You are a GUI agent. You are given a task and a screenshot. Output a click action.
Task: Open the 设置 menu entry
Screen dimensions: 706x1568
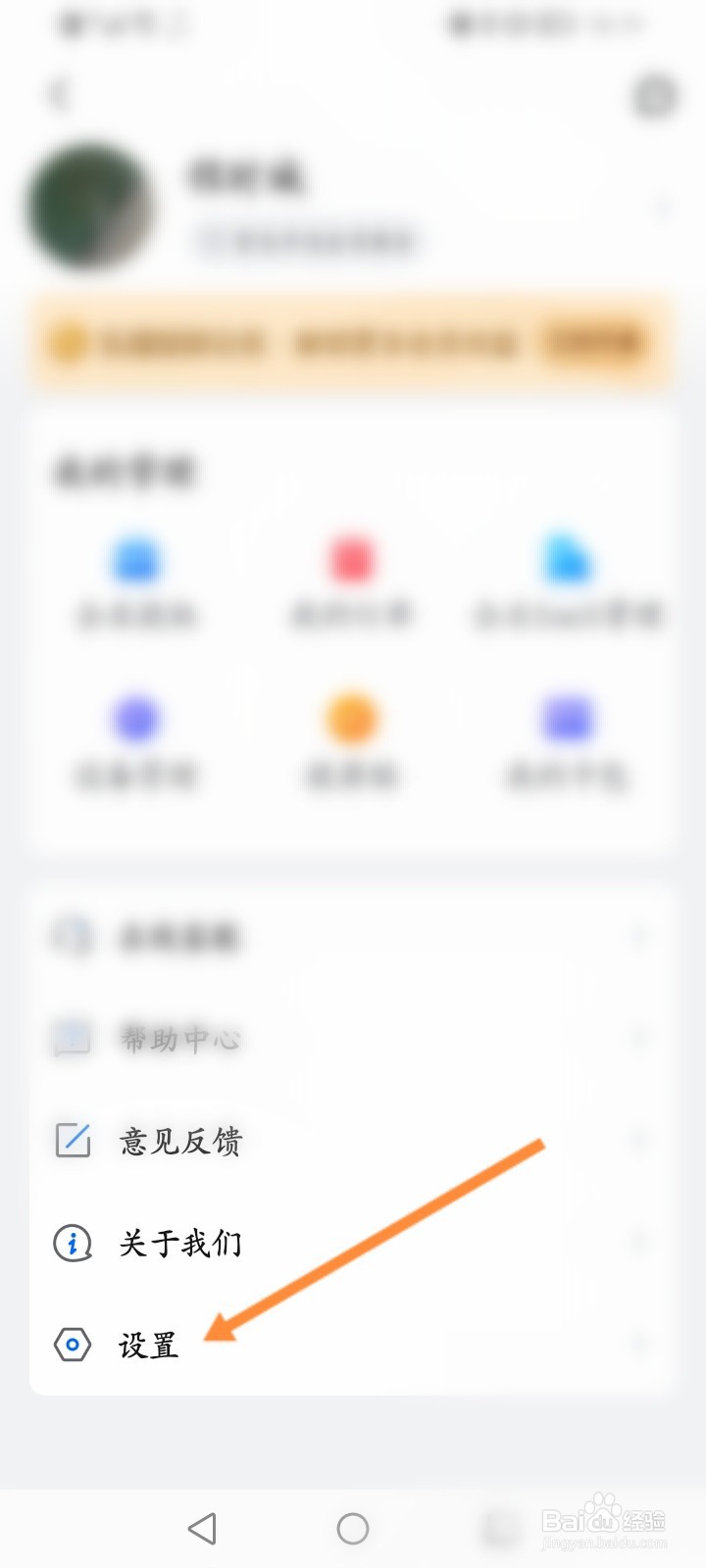coord(146,1347)
